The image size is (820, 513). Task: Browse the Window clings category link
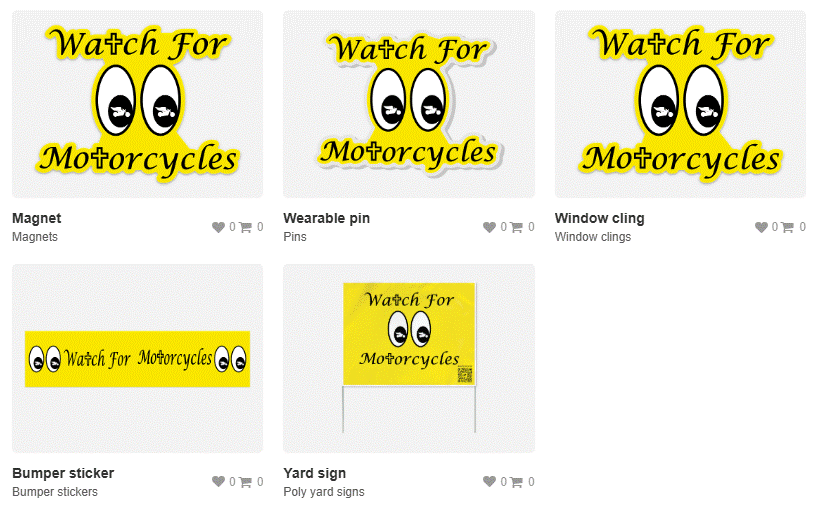click(593, 238)
